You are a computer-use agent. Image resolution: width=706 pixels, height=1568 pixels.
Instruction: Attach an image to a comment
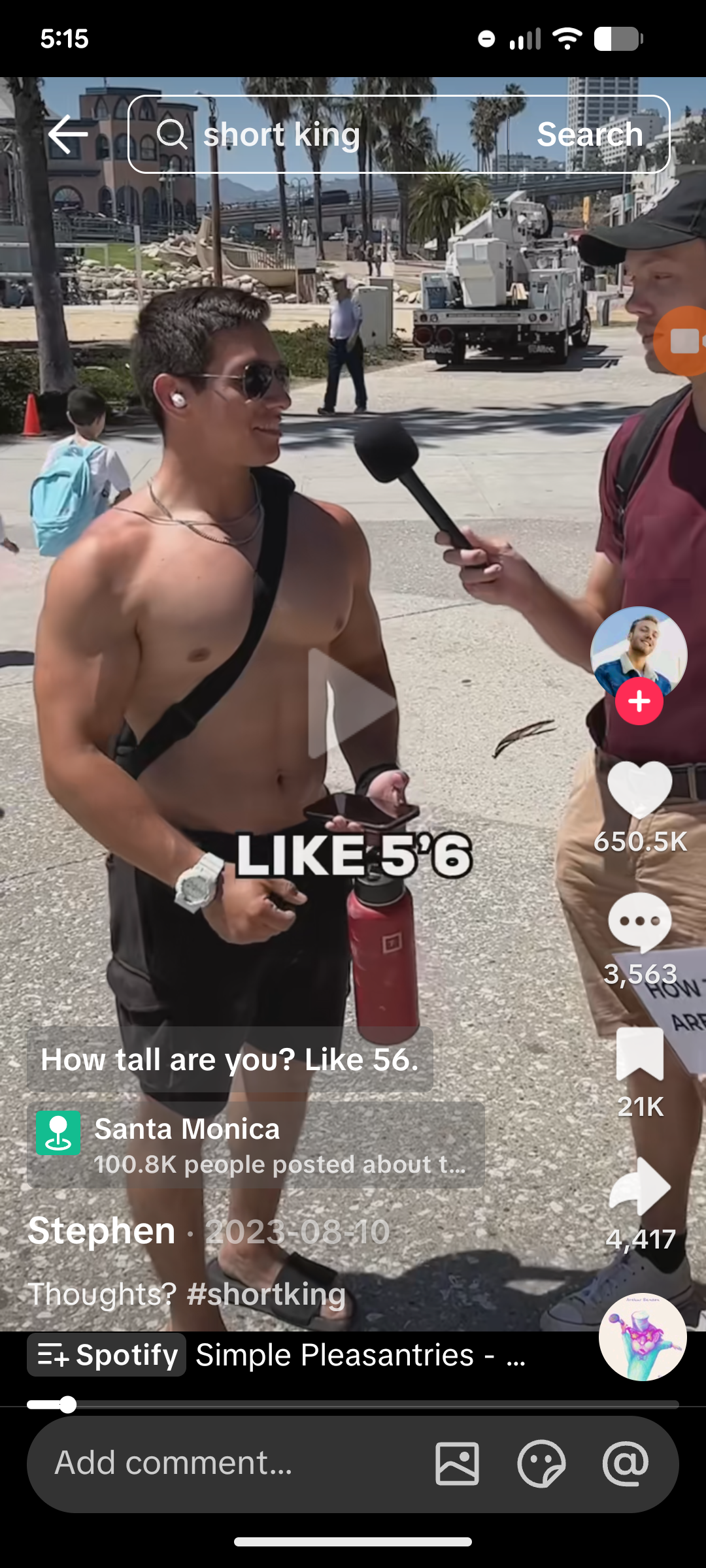pyautogui.click(x=457, y=1463)
